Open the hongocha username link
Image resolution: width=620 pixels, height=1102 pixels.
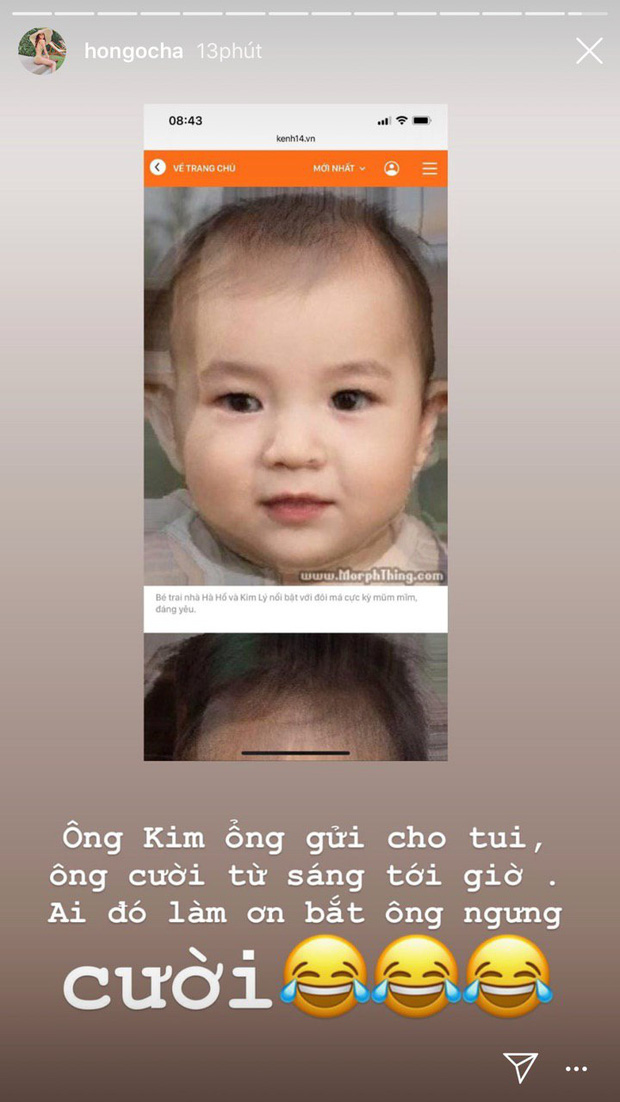(133, 51)
